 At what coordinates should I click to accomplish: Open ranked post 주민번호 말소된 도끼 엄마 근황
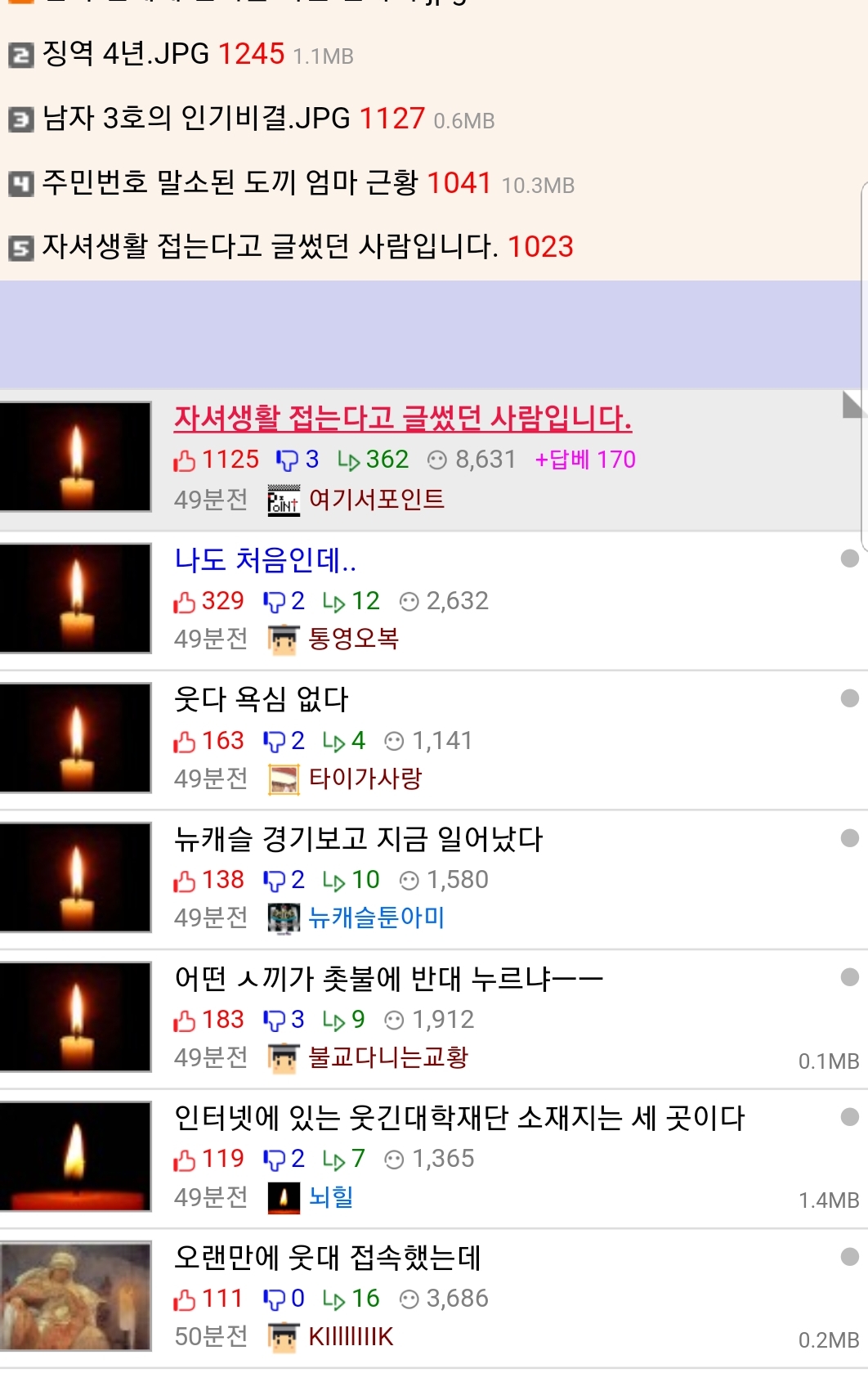230,182
